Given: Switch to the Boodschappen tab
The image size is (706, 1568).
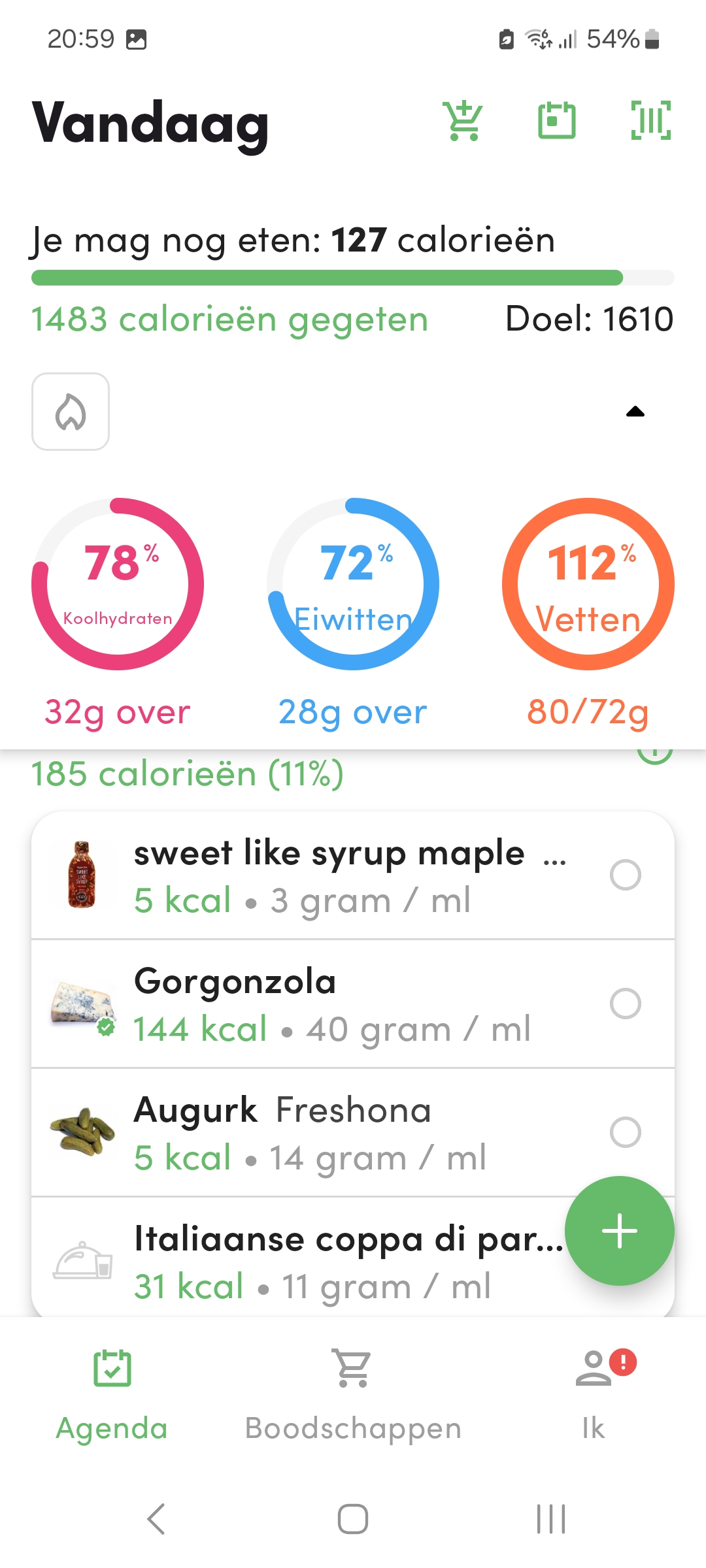Looking at the screenshot, I should tap(353, 1394).
